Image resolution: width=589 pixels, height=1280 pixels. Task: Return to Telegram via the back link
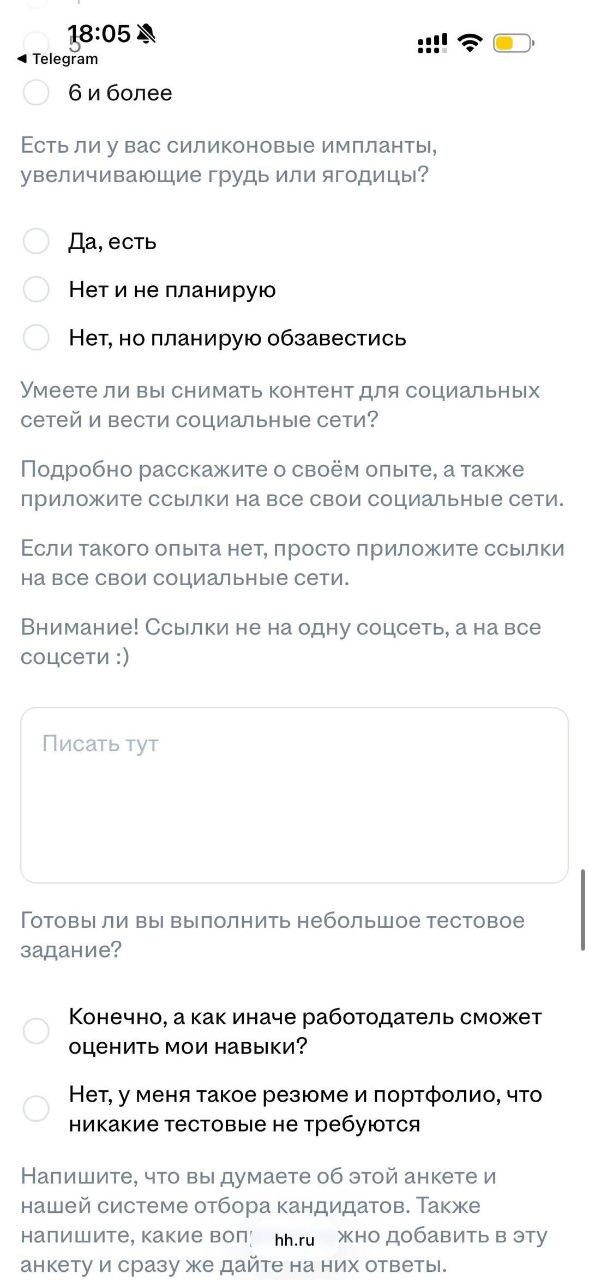point(58,59)
